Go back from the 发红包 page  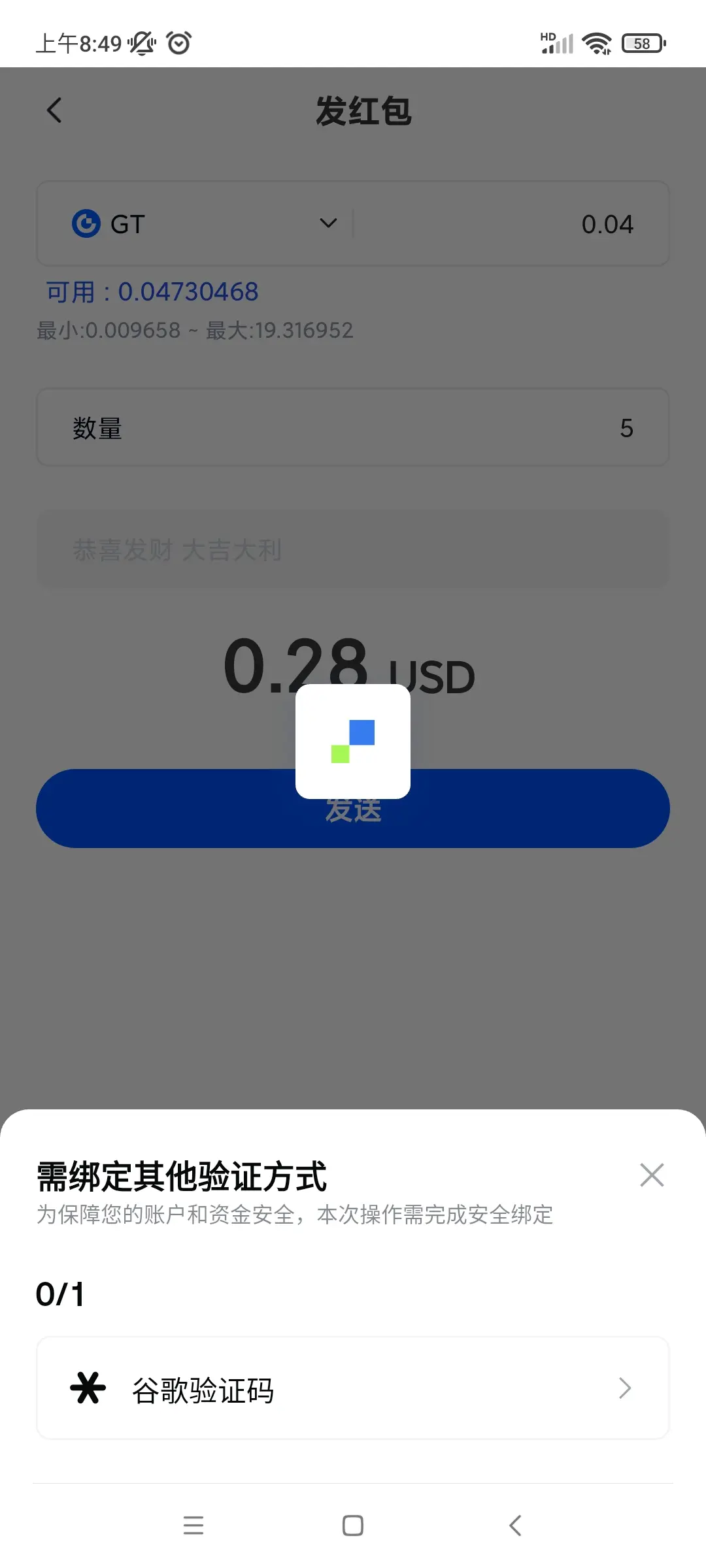click(x=54, y=110)
